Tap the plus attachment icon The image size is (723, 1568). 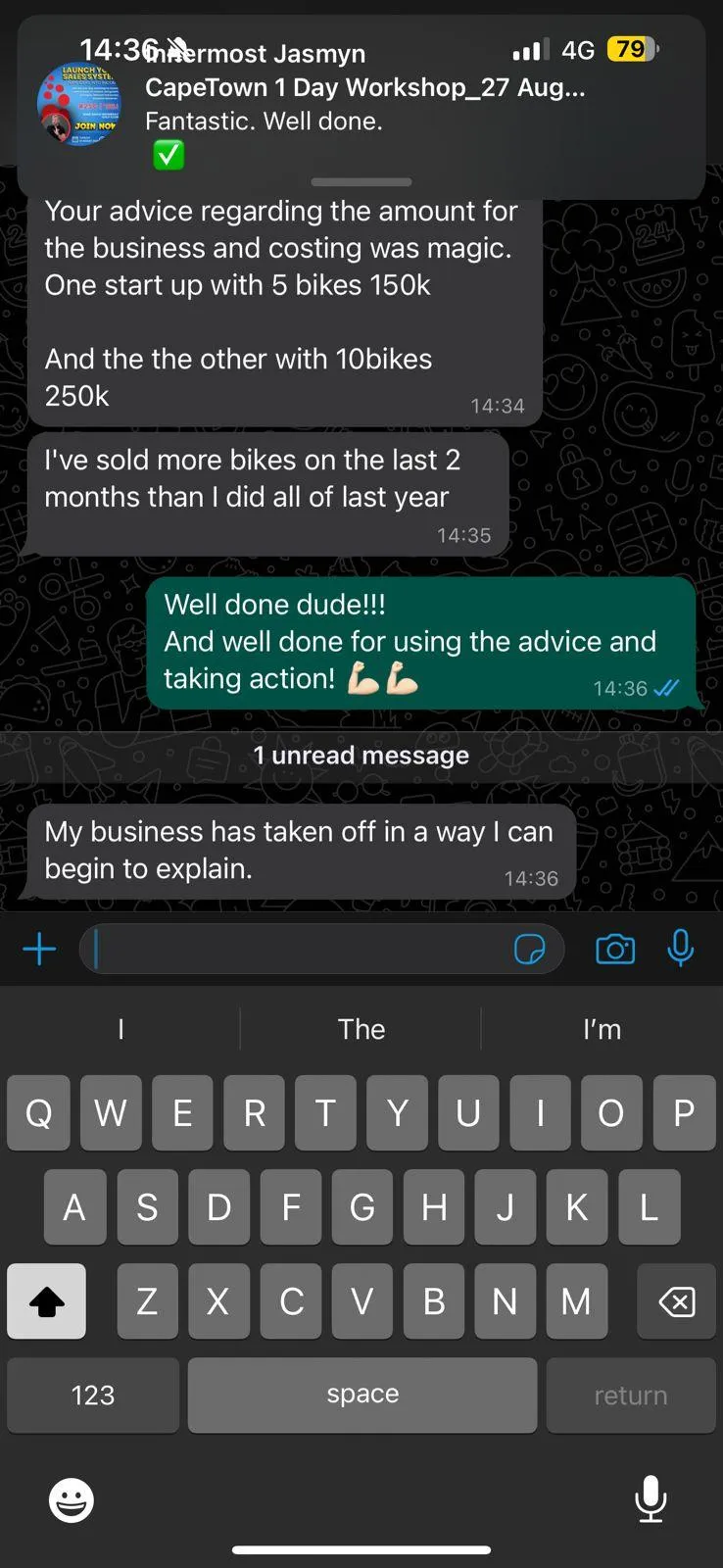click(x=39, y=949)
